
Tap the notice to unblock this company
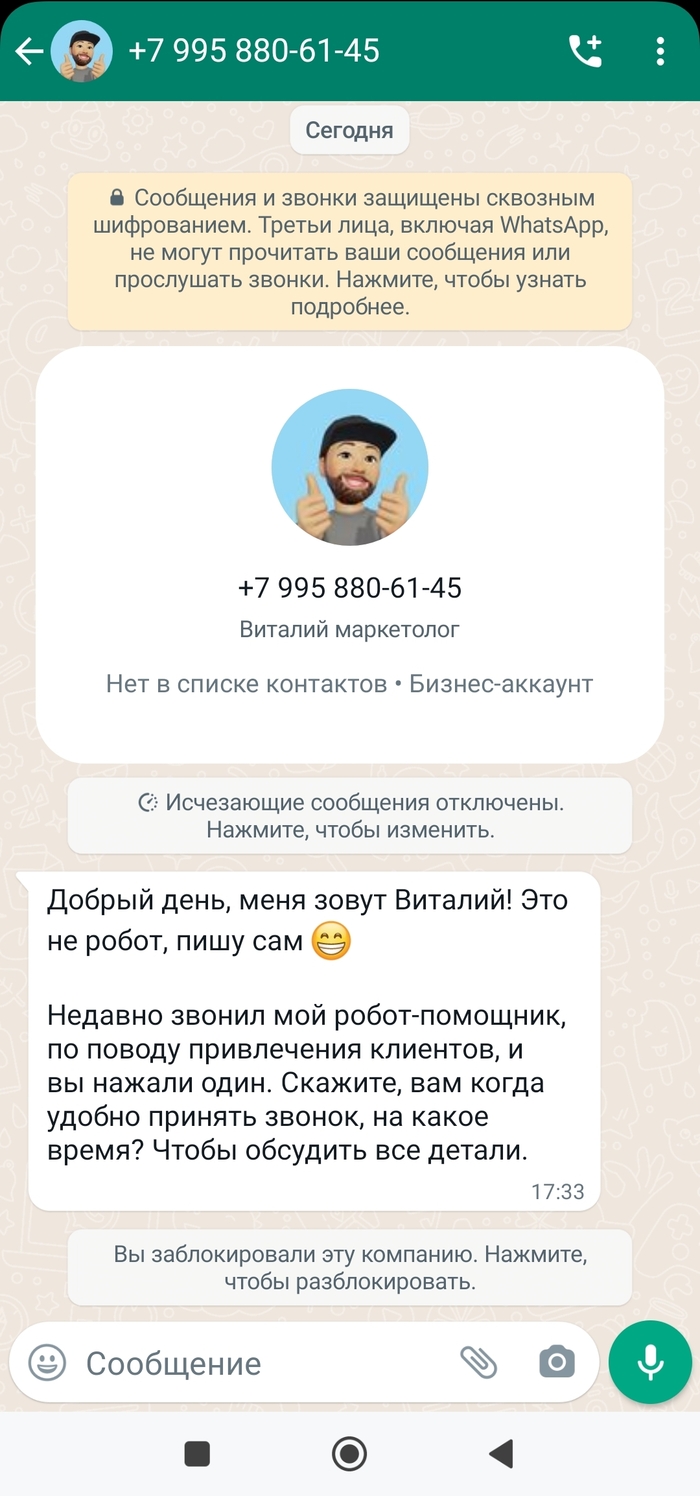click(x=350, y=1267)
